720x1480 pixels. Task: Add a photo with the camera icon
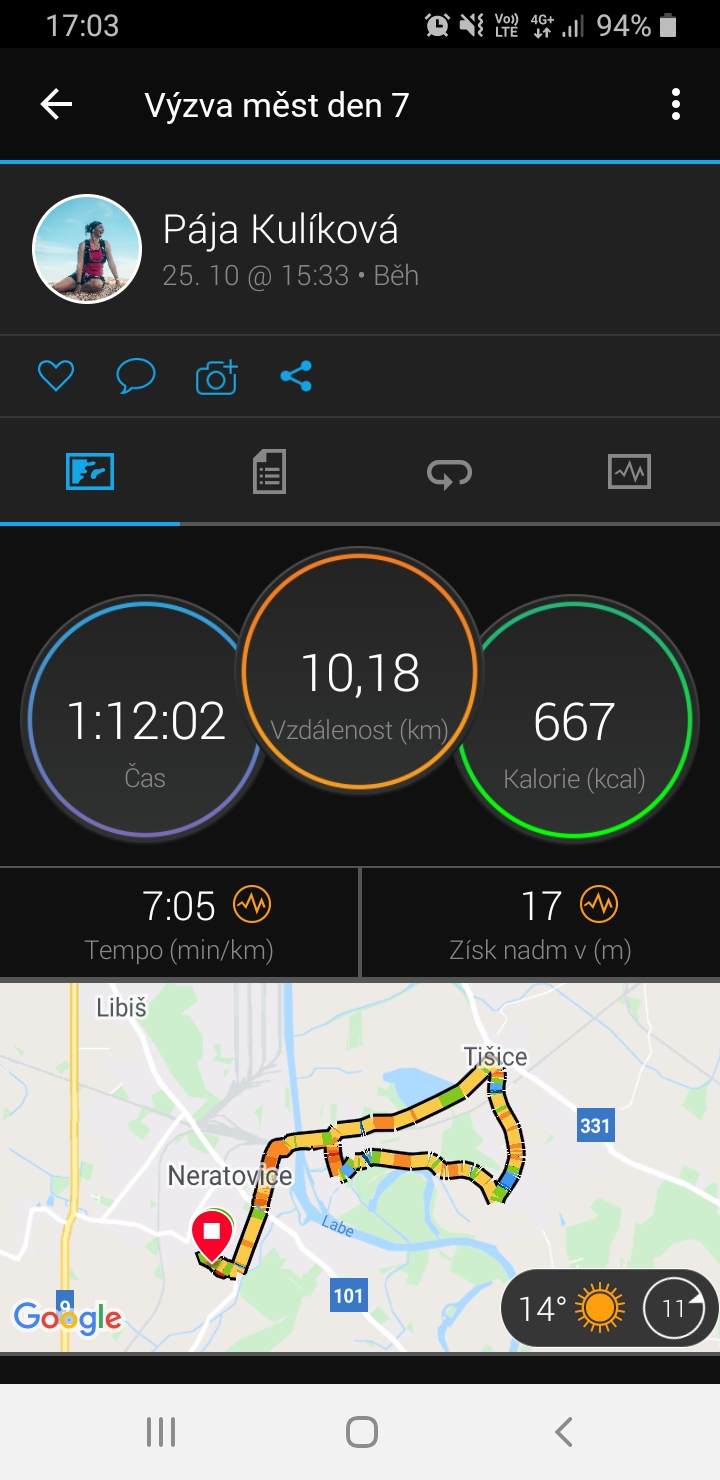click(217, 376)
